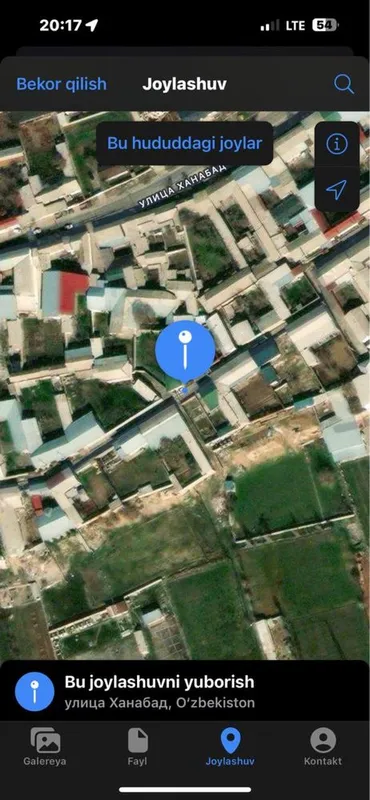This screenshot has height=800, width=370.
Task: Open the location search magnifier
Action: click(344, 84)
